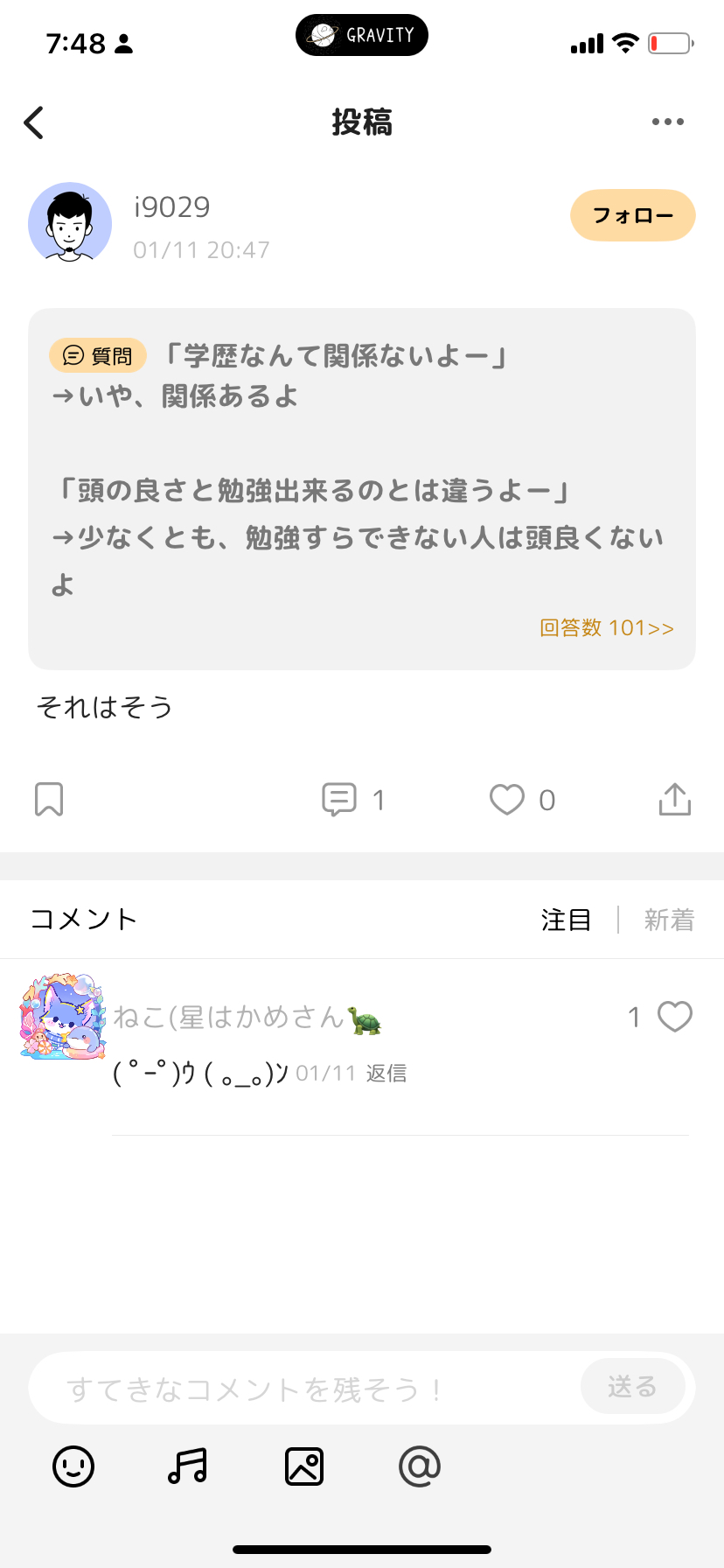Toggle follow for user i9029
The width and height of the screenshot is (724, 1568).
(x=632, y=215)
